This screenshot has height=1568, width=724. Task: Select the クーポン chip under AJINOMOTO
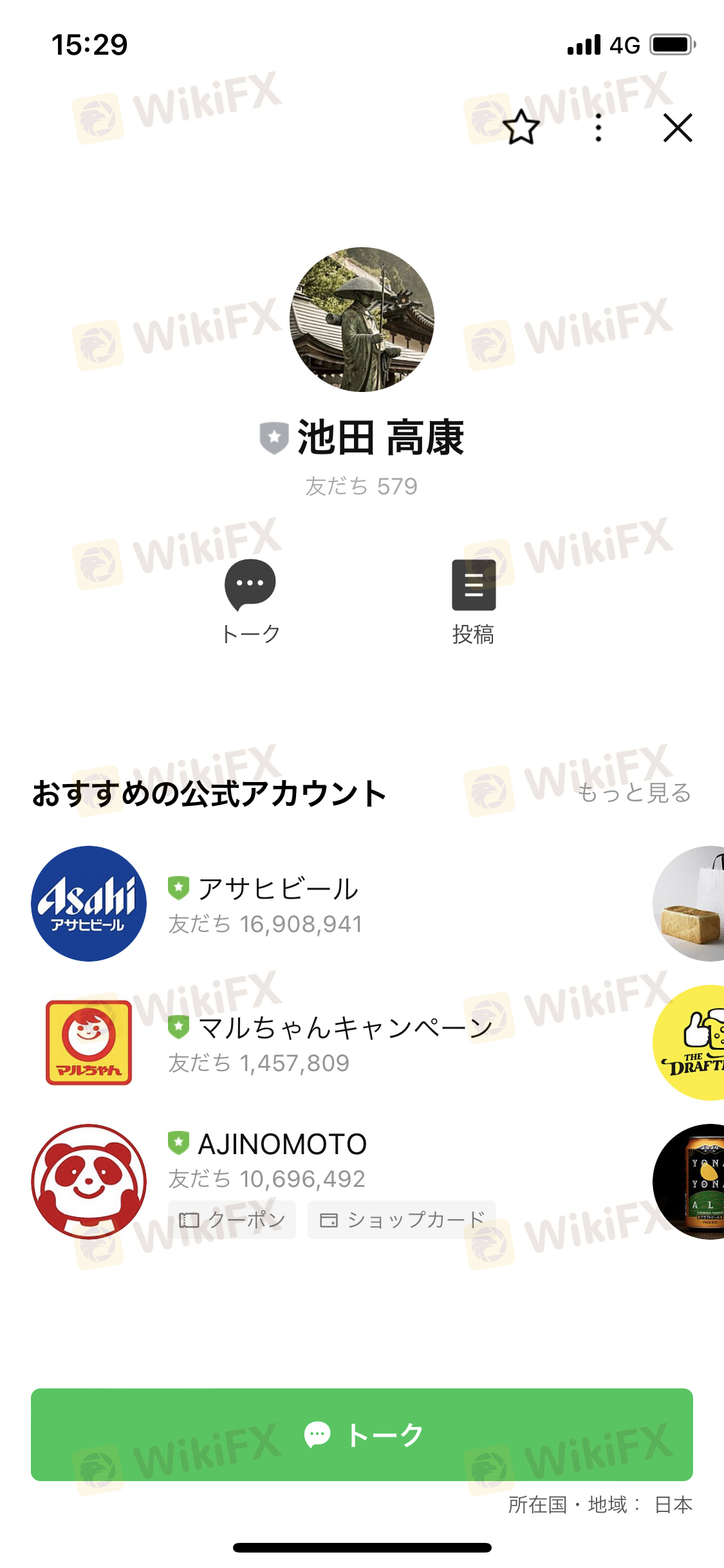pos(232,1220)
